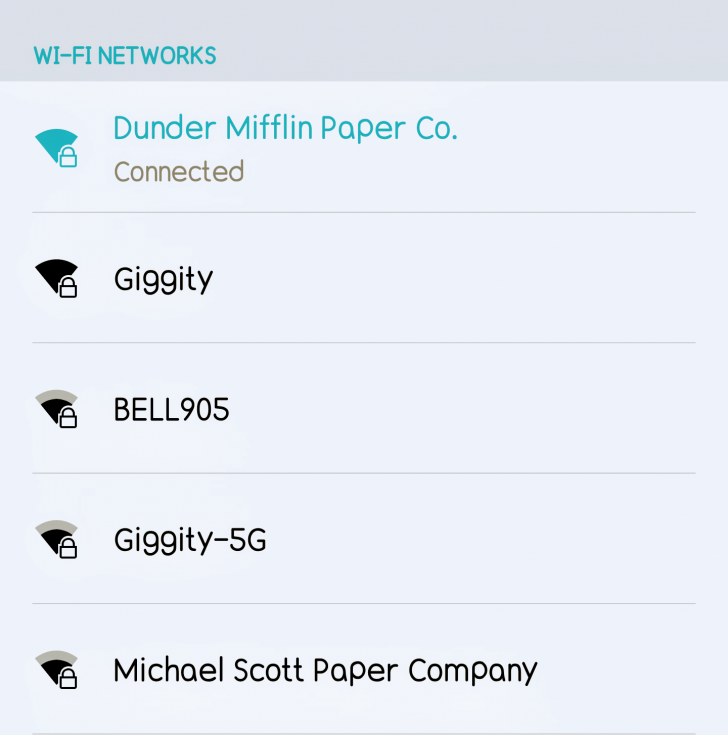Viewport: 728px width, 735px height.
Task: Click the Dunder Mifflin Paper Co. name label
Action: click(x=285, y=128)
